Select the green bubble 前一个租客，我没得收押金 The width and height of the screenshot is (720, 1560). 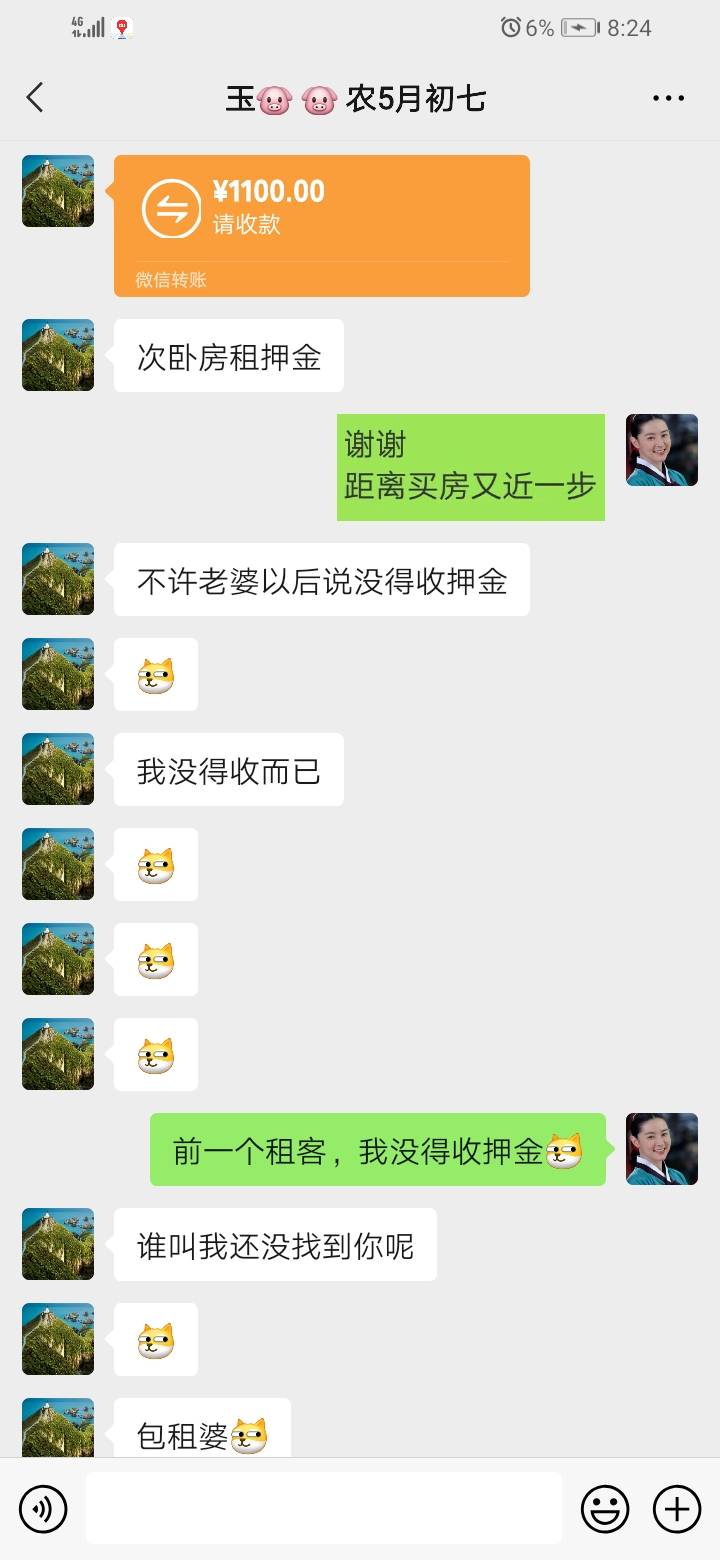pyautogui.click(x=376, y=1149)
